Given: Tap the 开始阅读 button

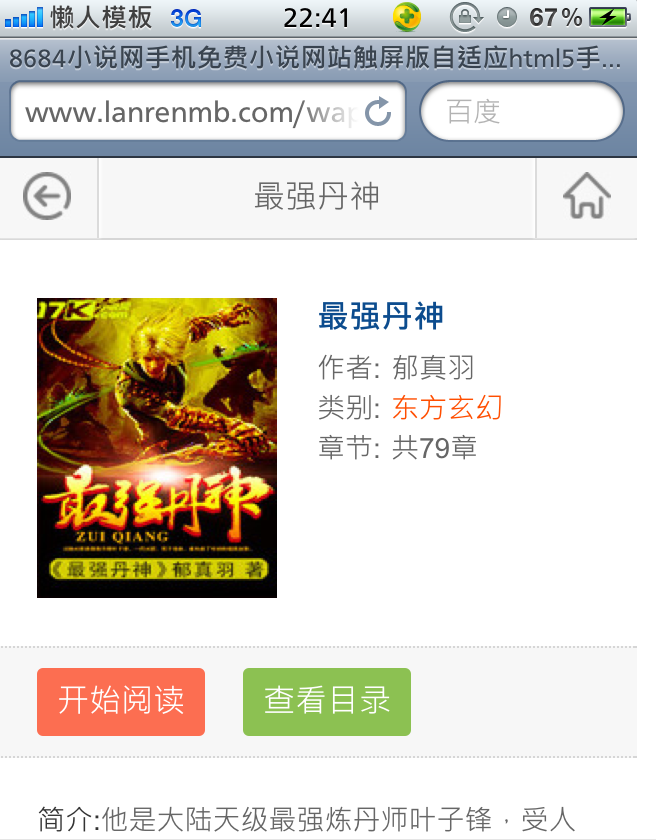Looking at the screenshot, I should [121, 701].
